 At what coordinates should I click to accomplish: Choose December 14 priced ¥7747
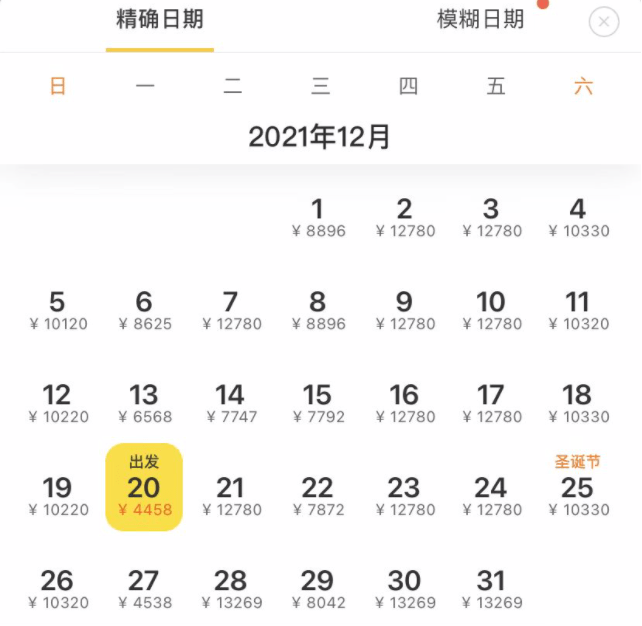(230, 403)
